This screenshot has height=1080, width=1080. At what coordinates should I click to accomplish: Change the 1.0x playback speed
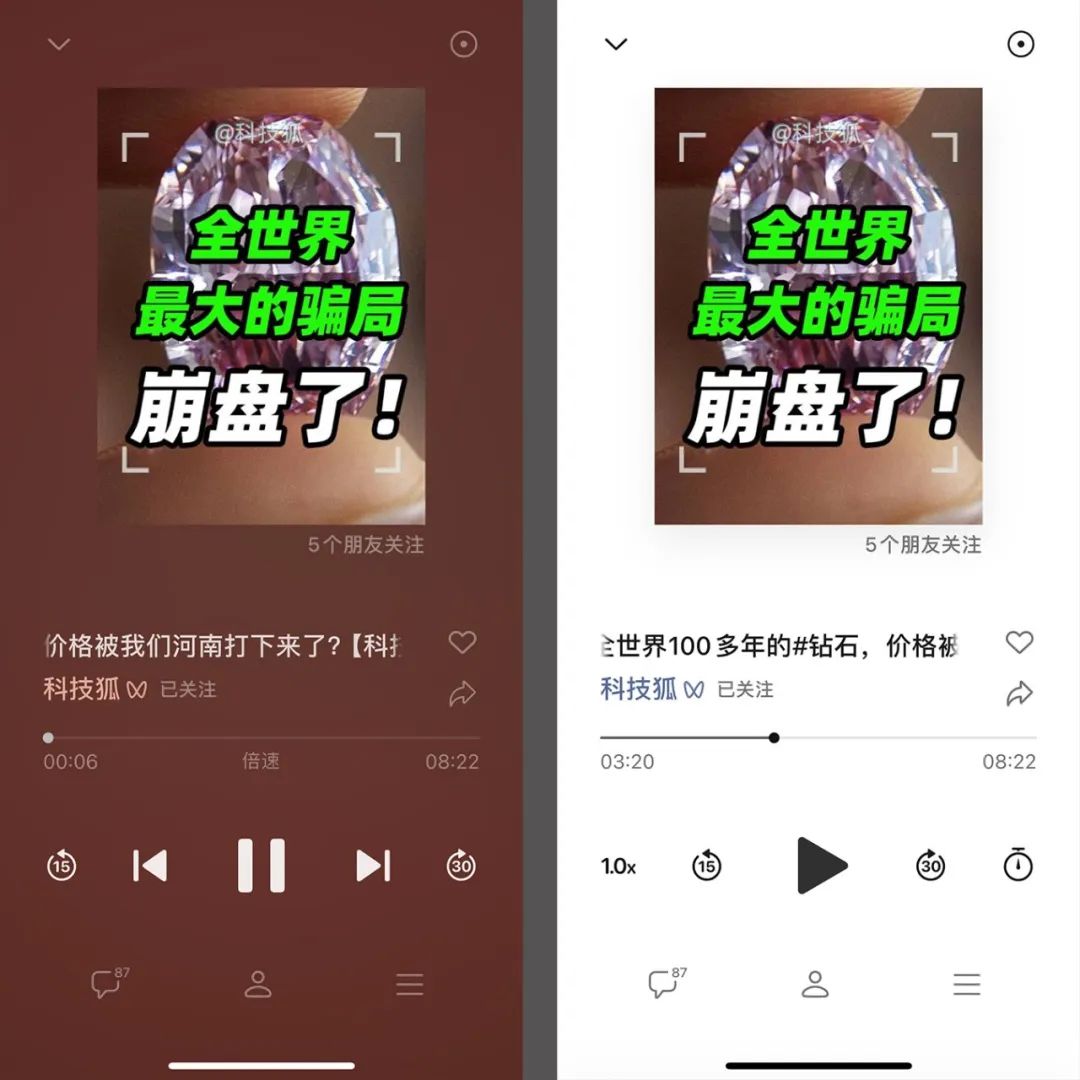[618, 866]
